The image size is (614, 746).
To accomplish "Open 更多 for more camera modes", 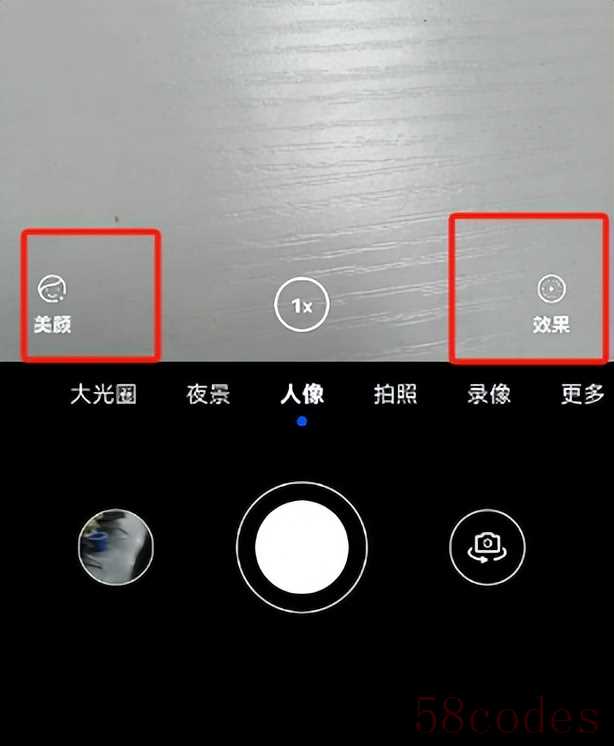I will pos(582,394).
